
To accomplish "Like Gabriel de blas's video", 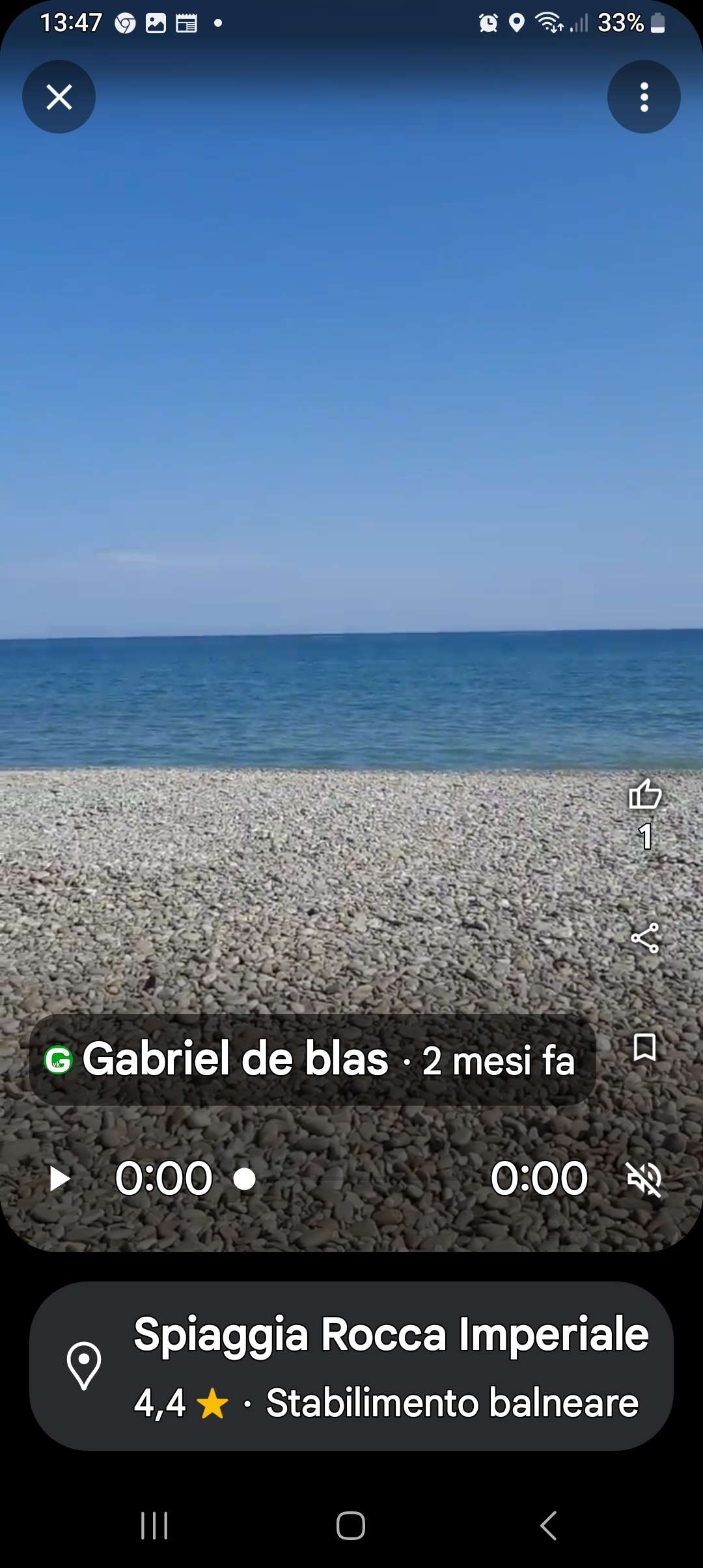I will [644, 794].
